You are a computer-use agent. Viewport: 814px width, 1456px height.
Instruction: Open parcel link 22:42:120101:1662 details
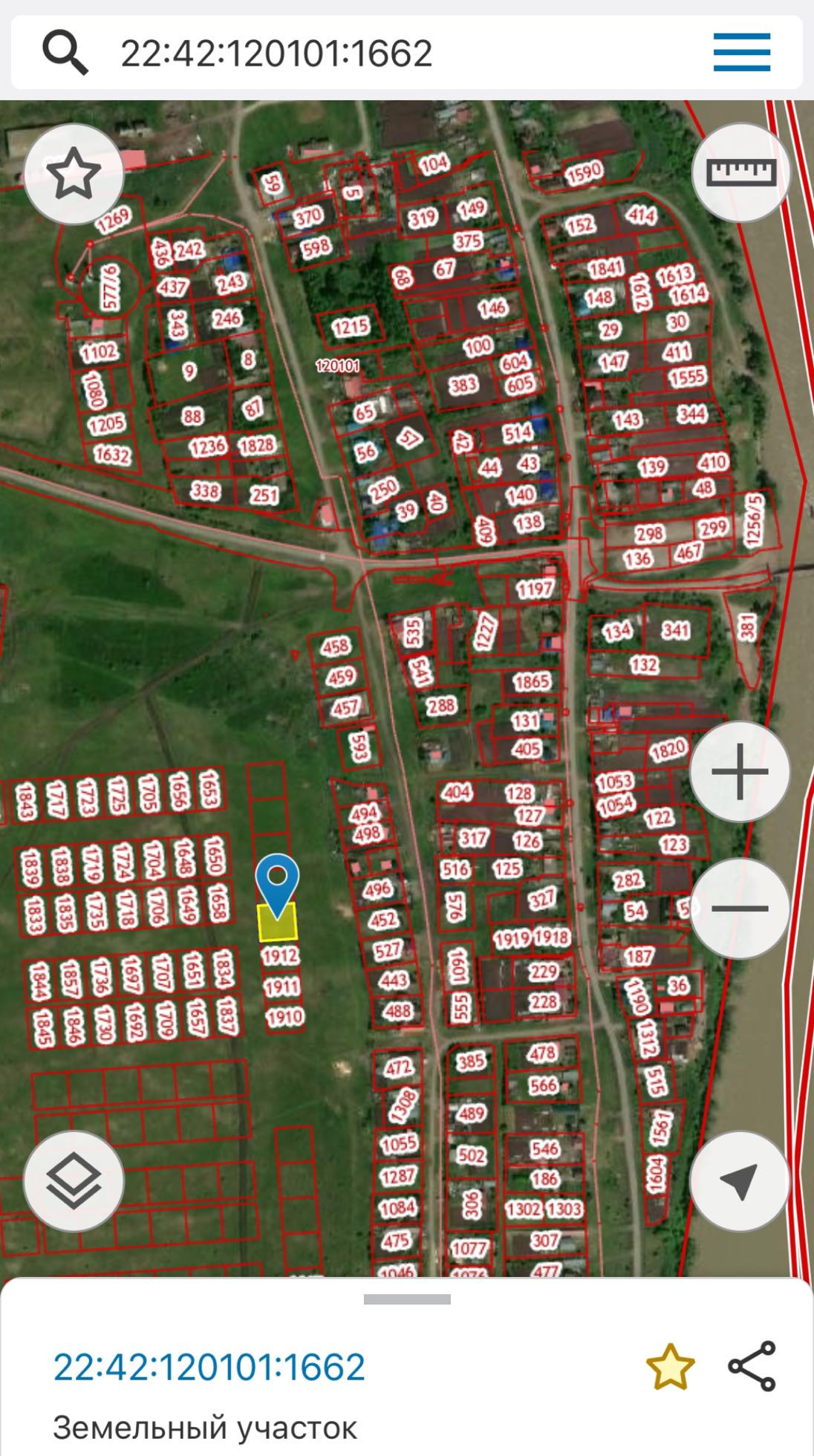(x=209, y=1367)
